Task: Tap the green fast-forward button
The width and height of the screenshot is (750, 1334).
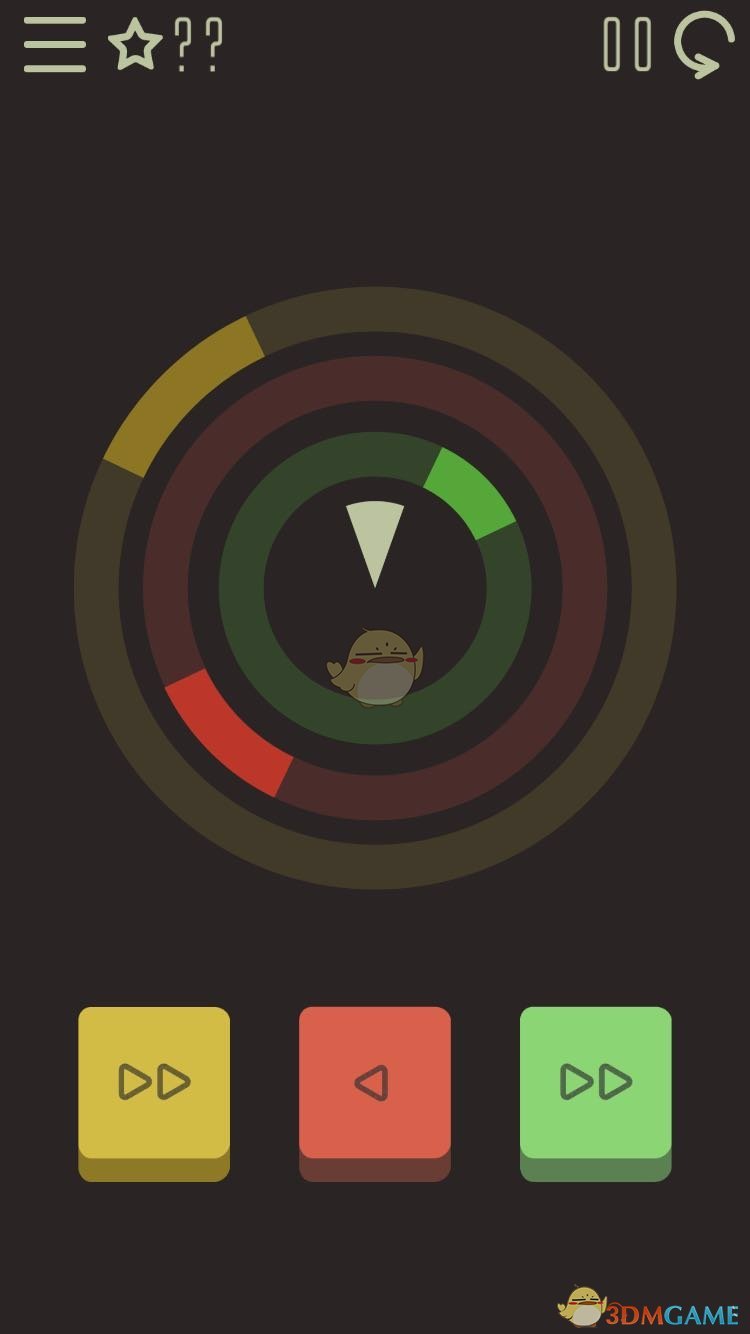Action: [595, 1083]
